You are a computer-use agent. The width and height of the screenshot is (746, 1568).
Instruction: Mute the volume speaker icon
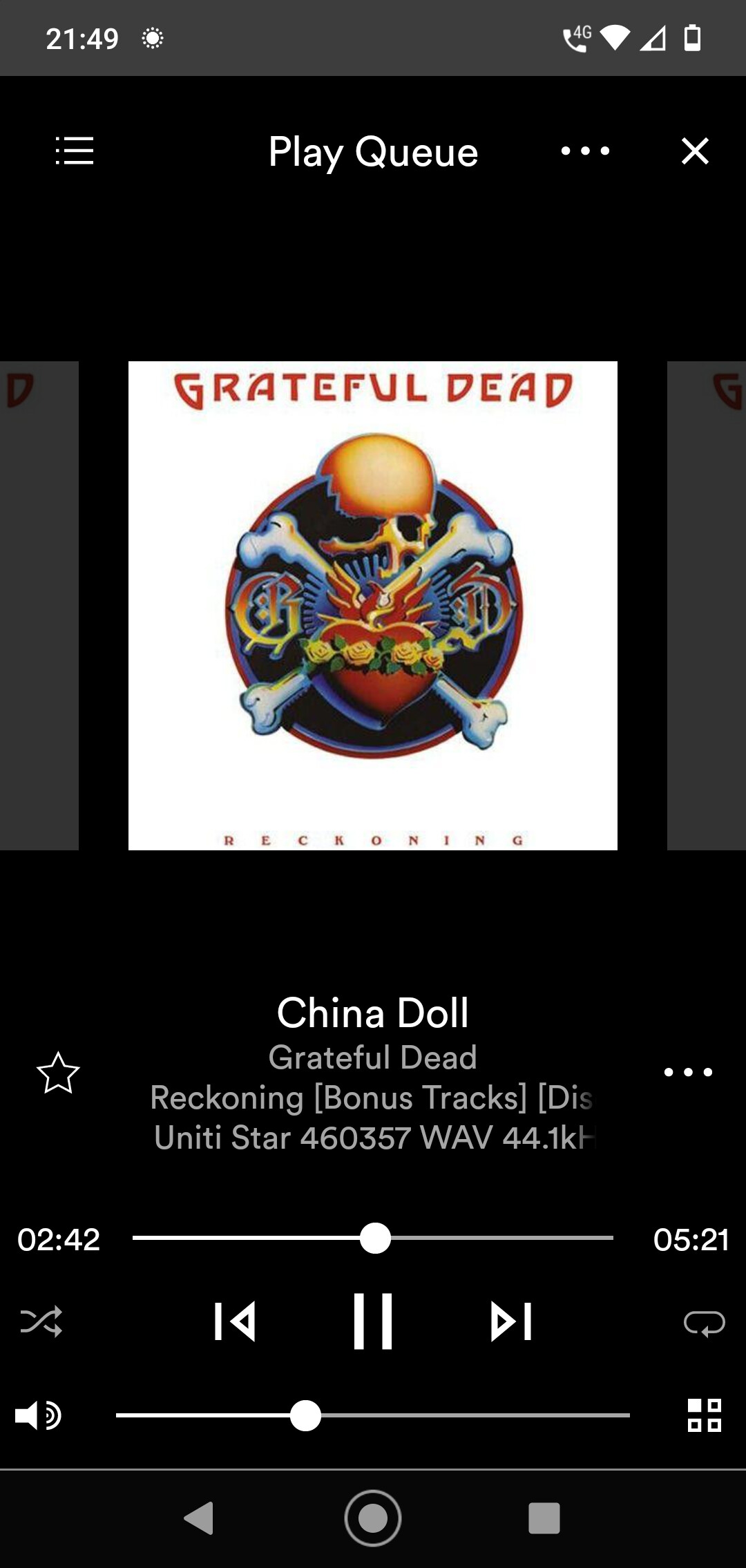pos(39,1415)
